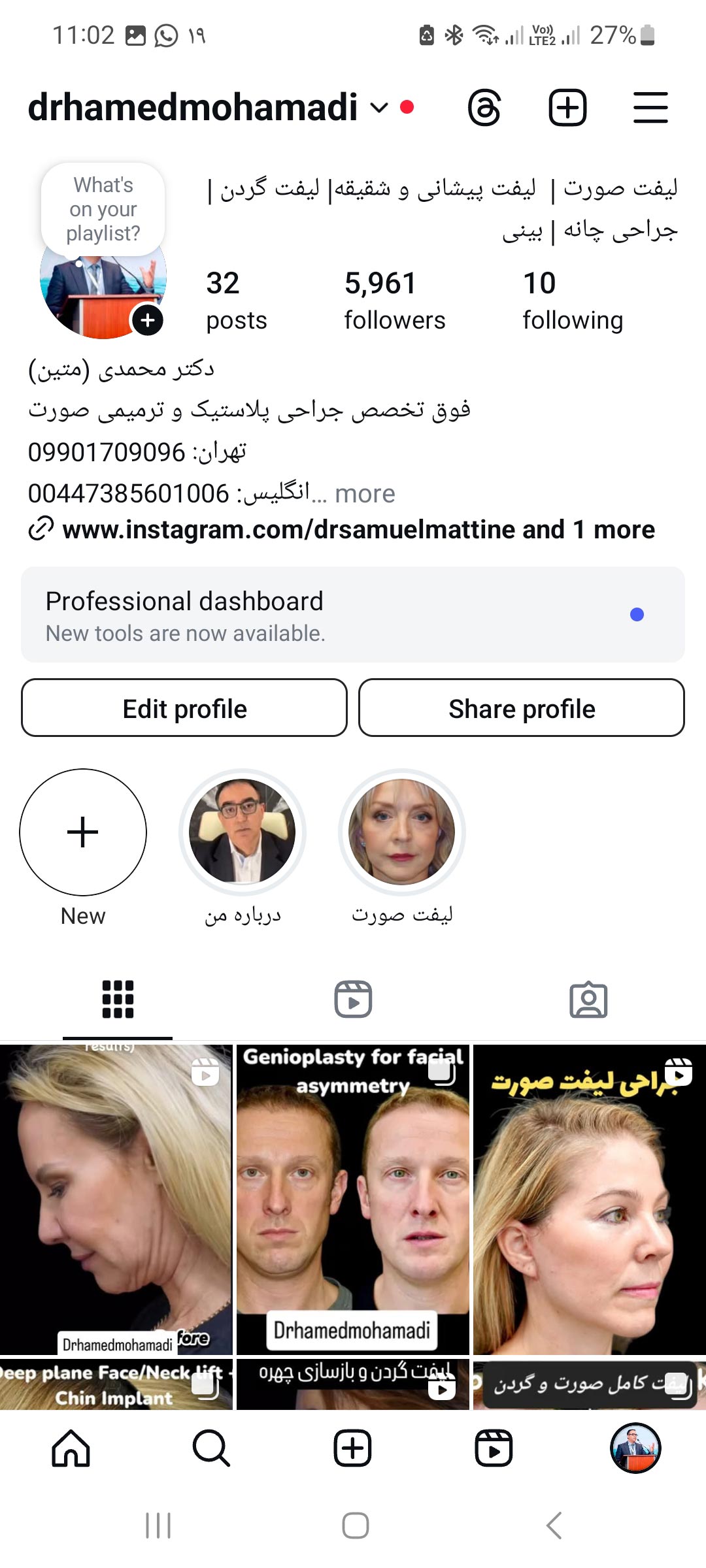
Task: Click Edit profile button
Action: 184,708
